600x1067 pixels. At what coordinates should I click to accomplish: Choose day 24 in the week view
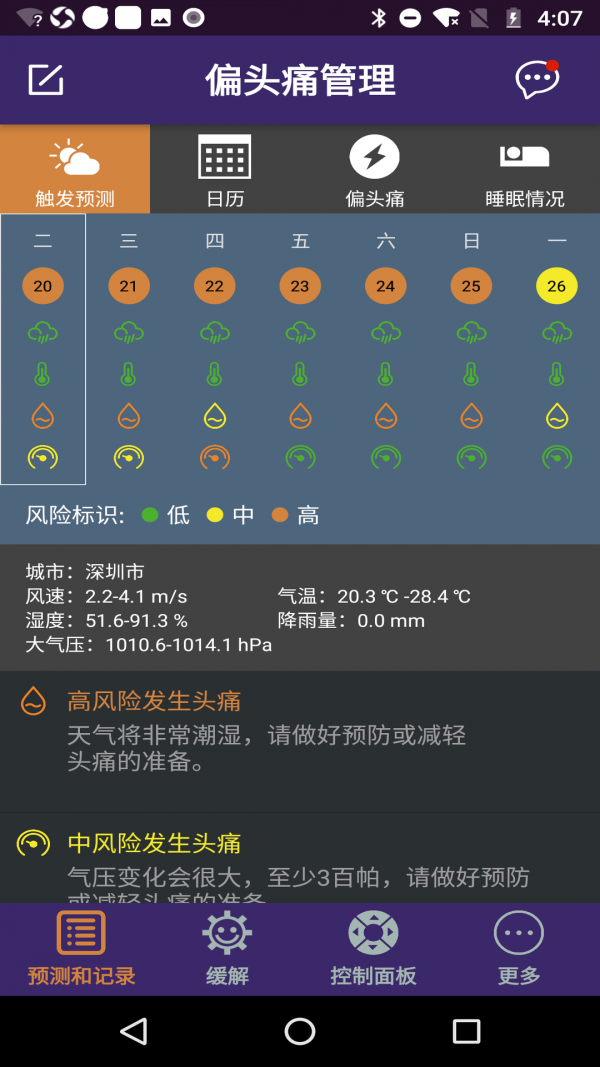[386, 286]
